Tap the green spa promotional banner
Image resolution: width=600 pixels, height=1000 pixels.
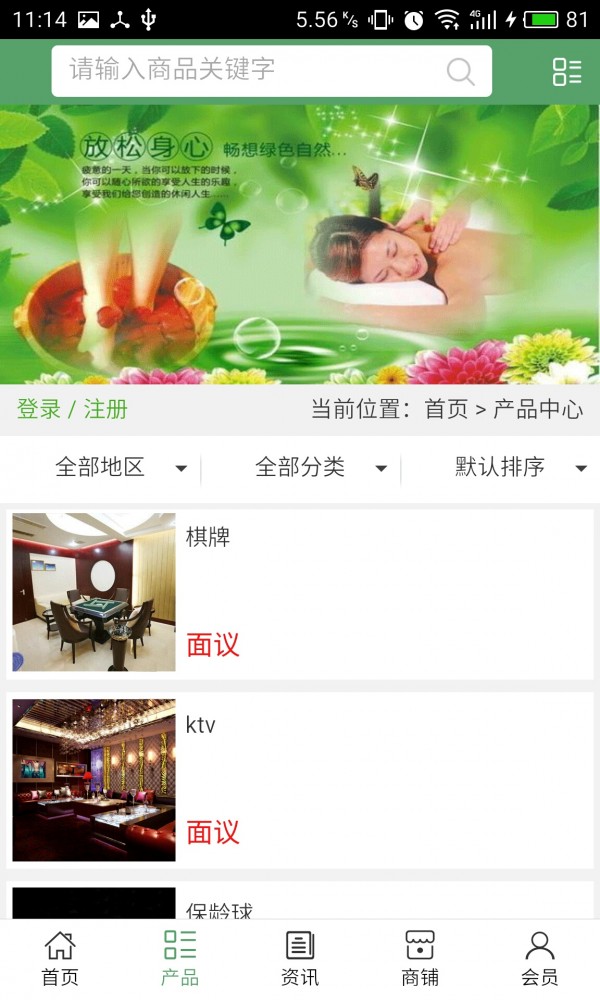(x=300, y=245)
